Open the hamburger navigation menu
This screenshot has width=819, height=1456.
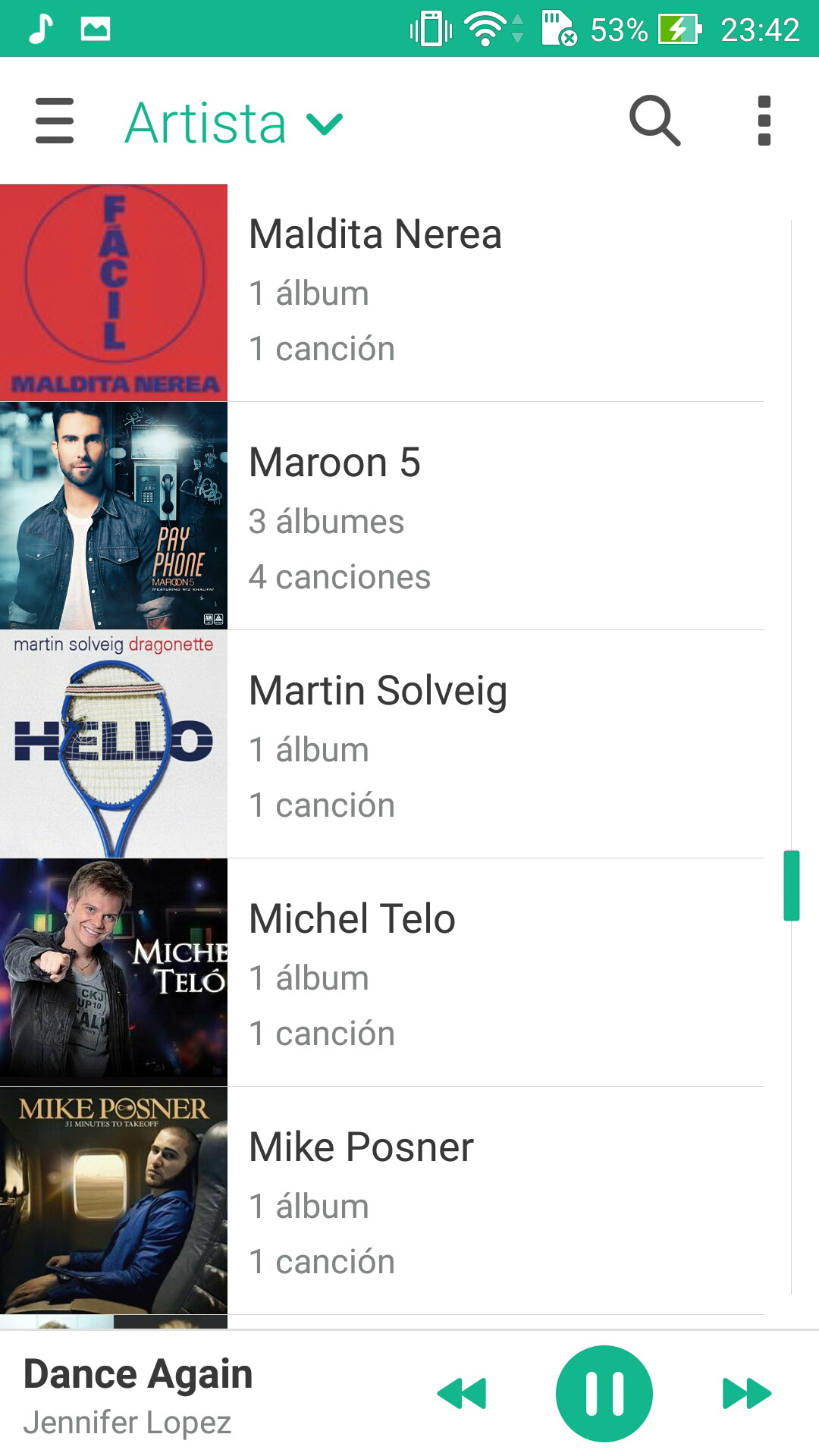point(55,121)
